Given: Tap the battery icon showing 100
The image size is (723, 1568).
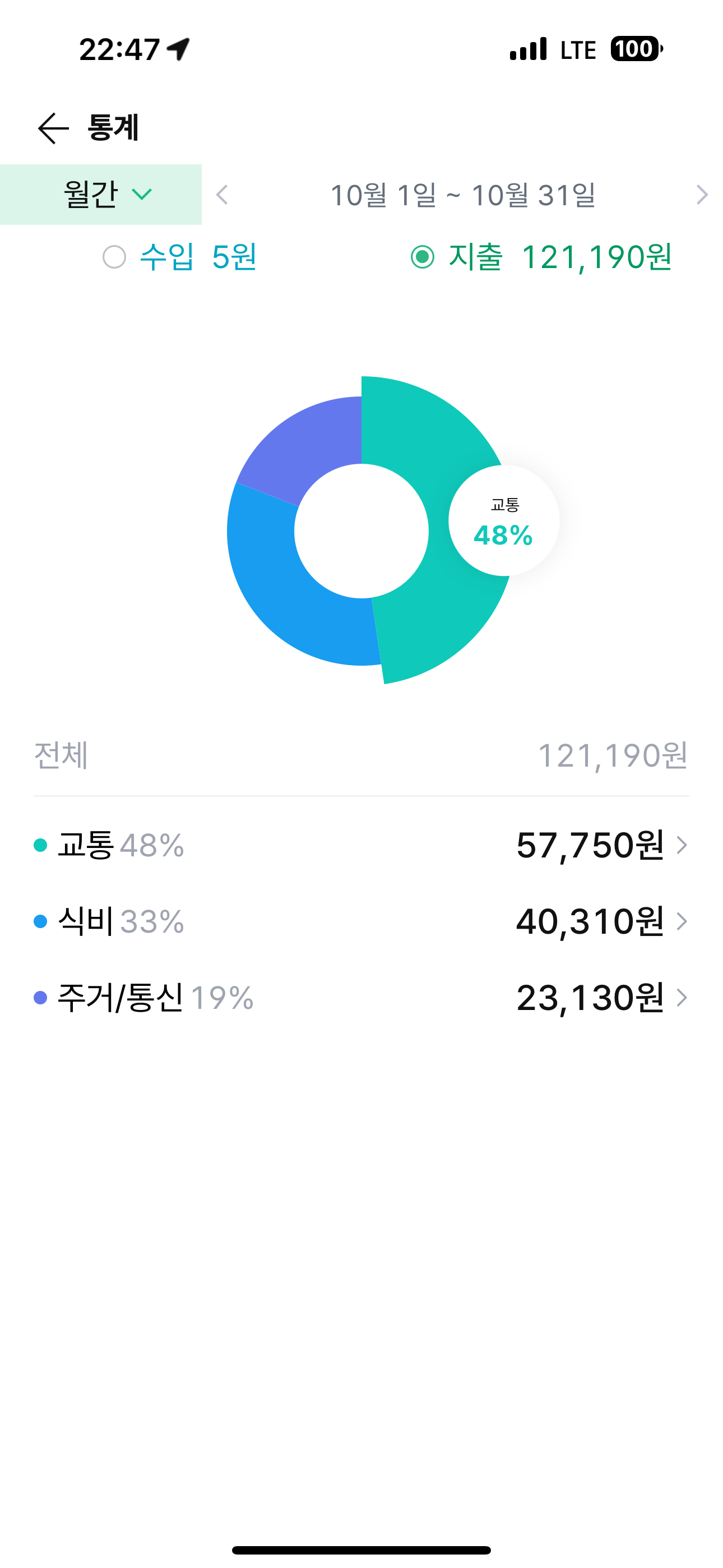Looking at the screenshot, I should 635,49.
